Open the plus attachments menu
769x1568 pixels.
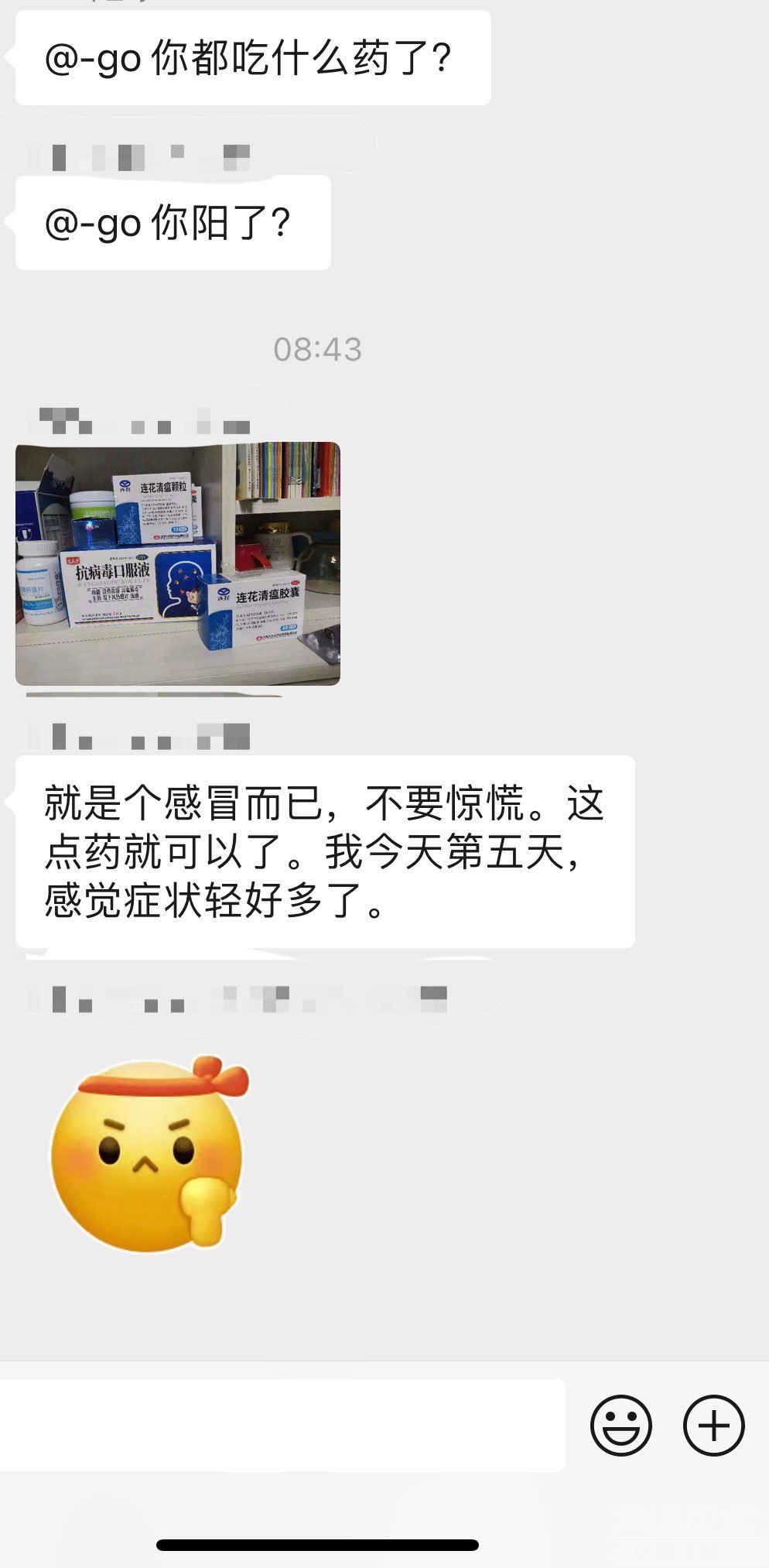tap(713, 1426)
